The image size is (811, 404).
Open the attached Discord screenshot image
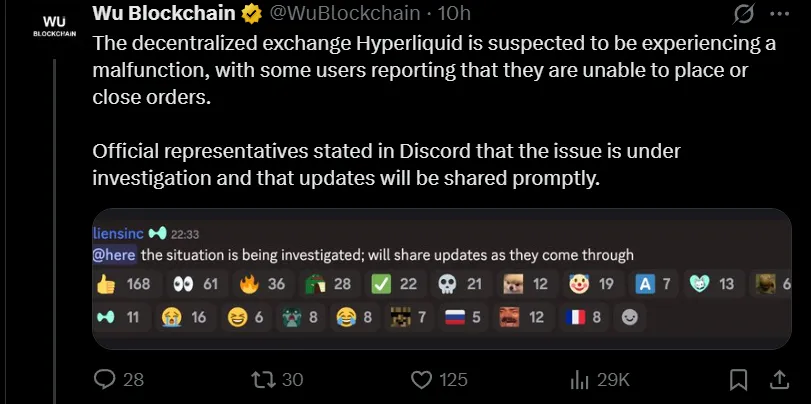coord(440,280)
